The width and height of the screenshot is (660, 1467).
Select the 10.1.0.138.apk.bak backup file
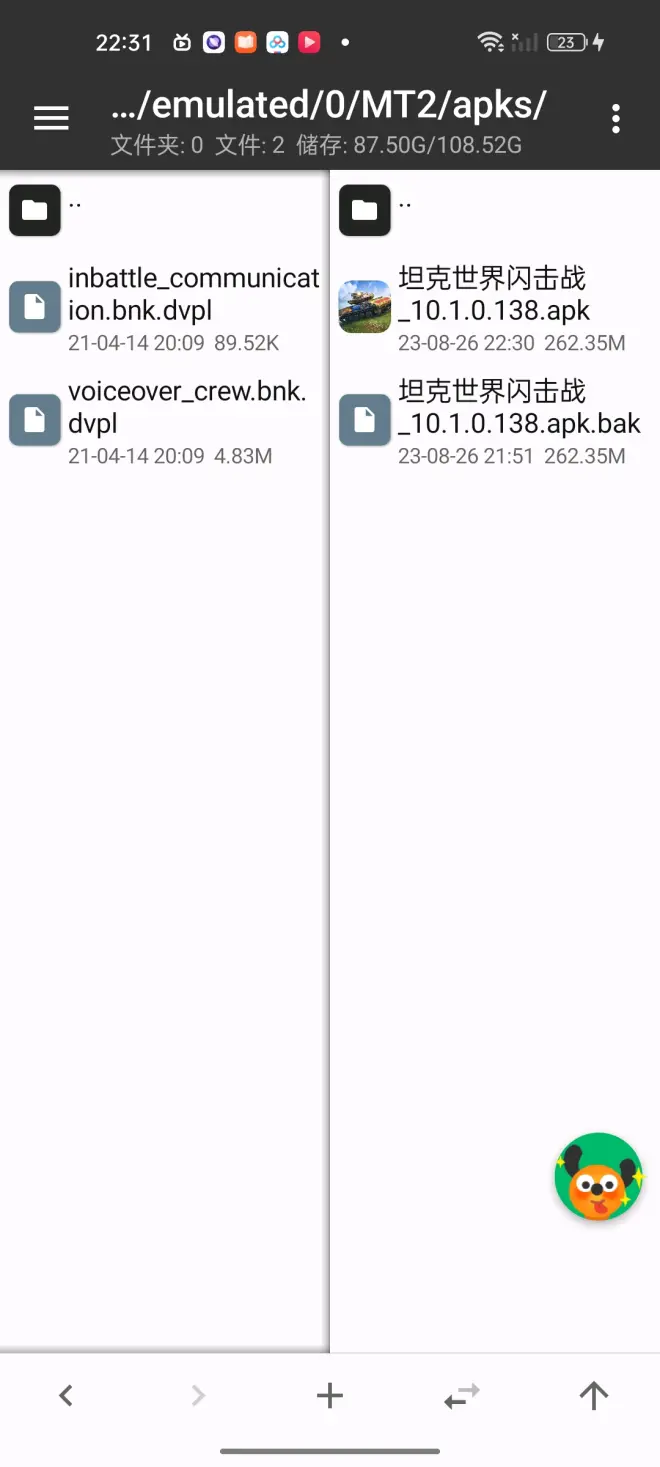pyautogui.click(x=495, y=420)
